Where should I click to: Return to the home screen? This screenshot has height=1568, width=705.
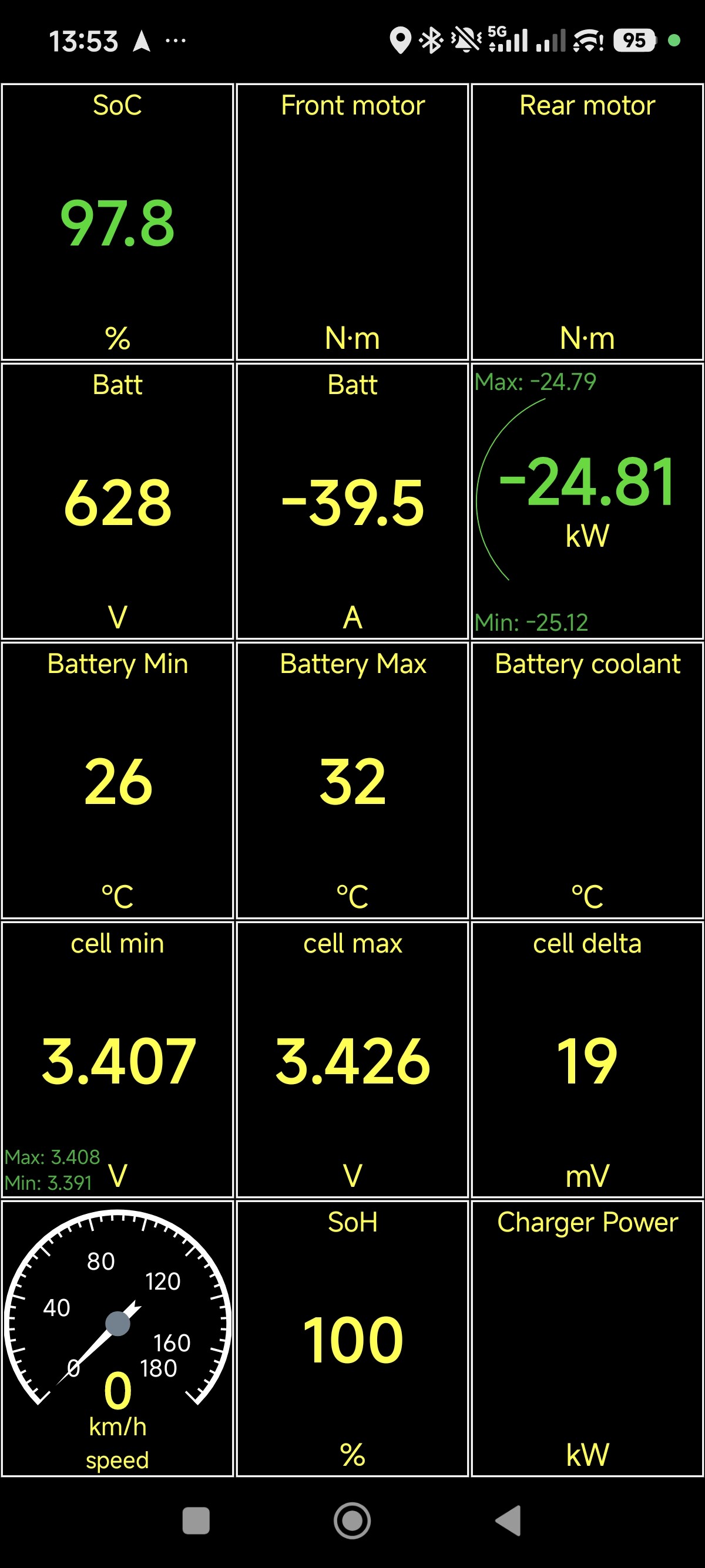coord(352,1520)
